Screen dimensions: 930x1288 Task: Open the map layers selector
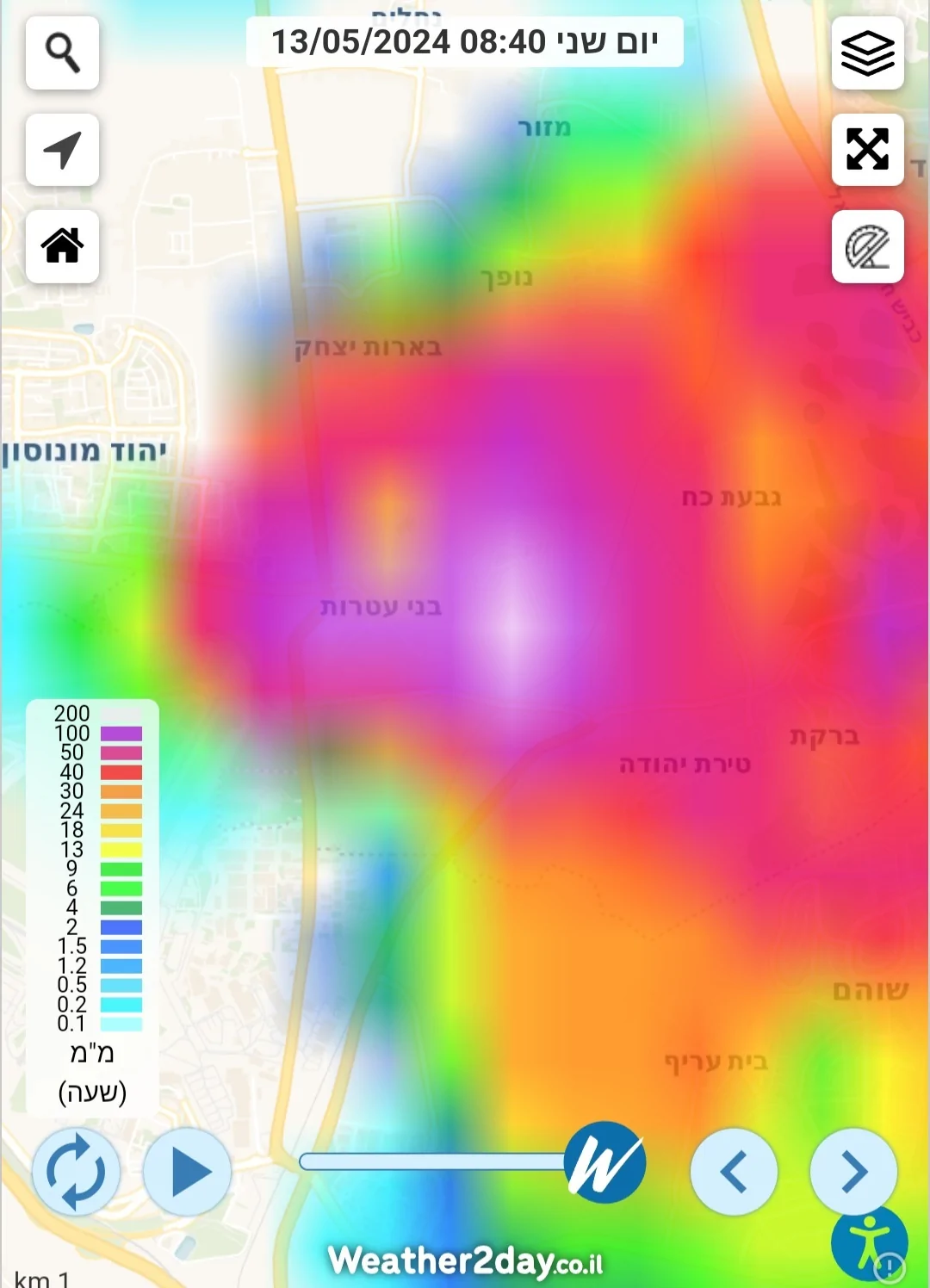pyautogui.click(x=867, y=53)
